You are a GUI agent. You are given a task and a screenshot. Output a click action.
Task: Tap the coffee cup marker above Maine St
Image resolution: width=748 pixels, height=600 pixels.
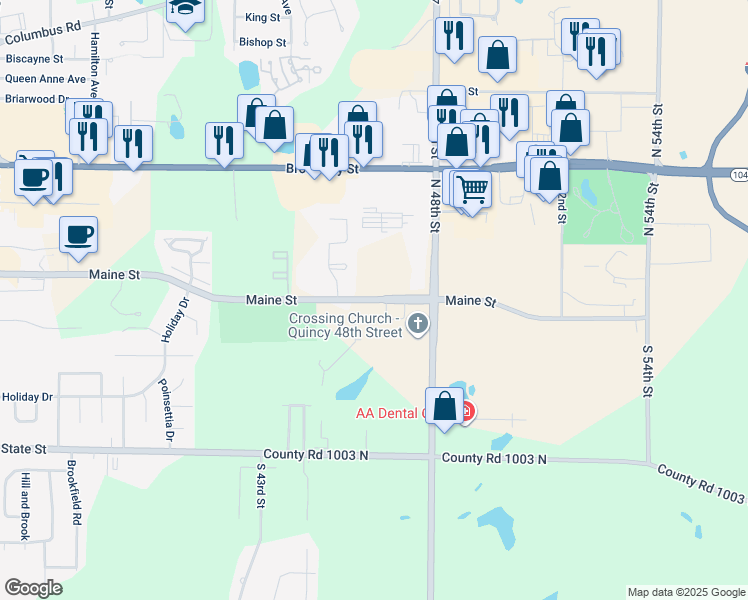tap(78, 236)
